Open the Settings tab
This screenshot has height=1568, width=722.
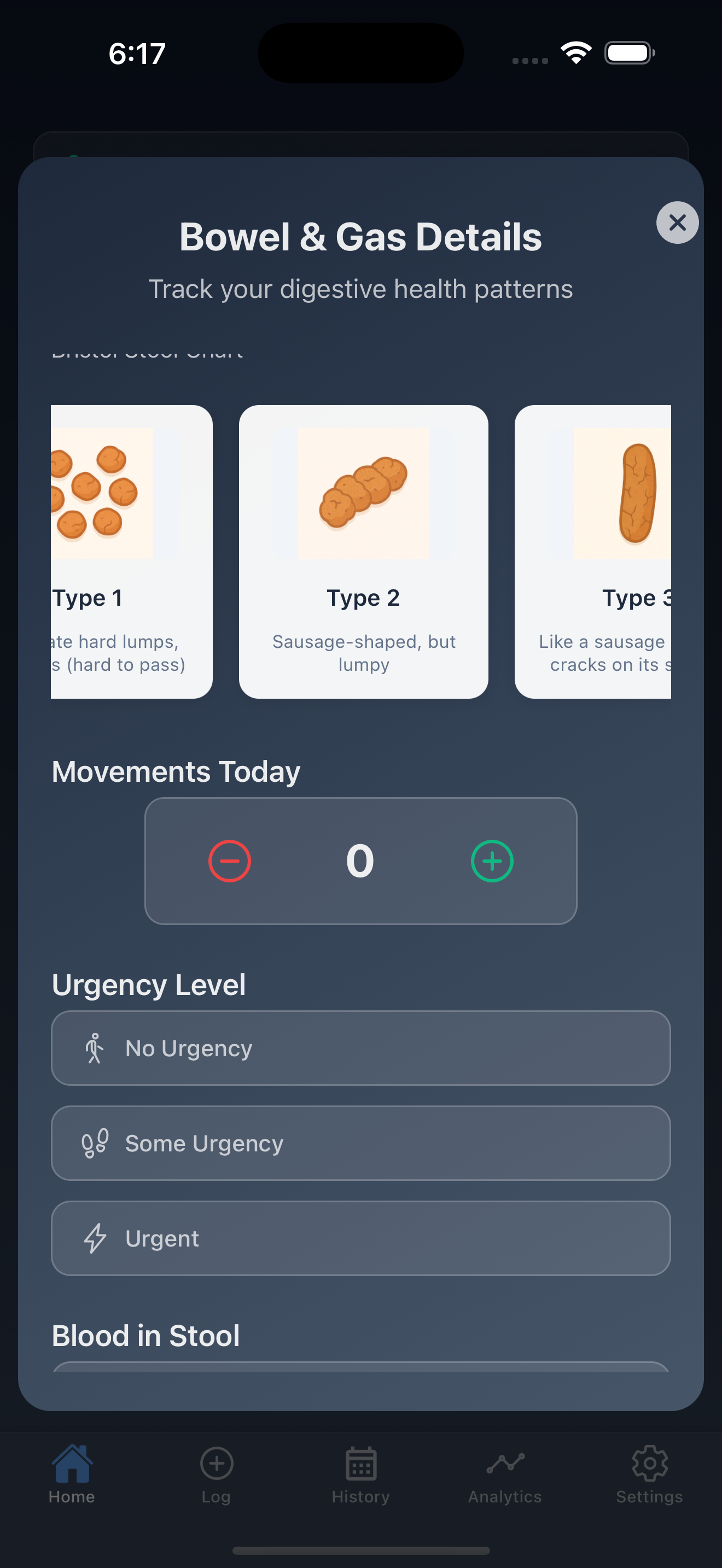649,1473
